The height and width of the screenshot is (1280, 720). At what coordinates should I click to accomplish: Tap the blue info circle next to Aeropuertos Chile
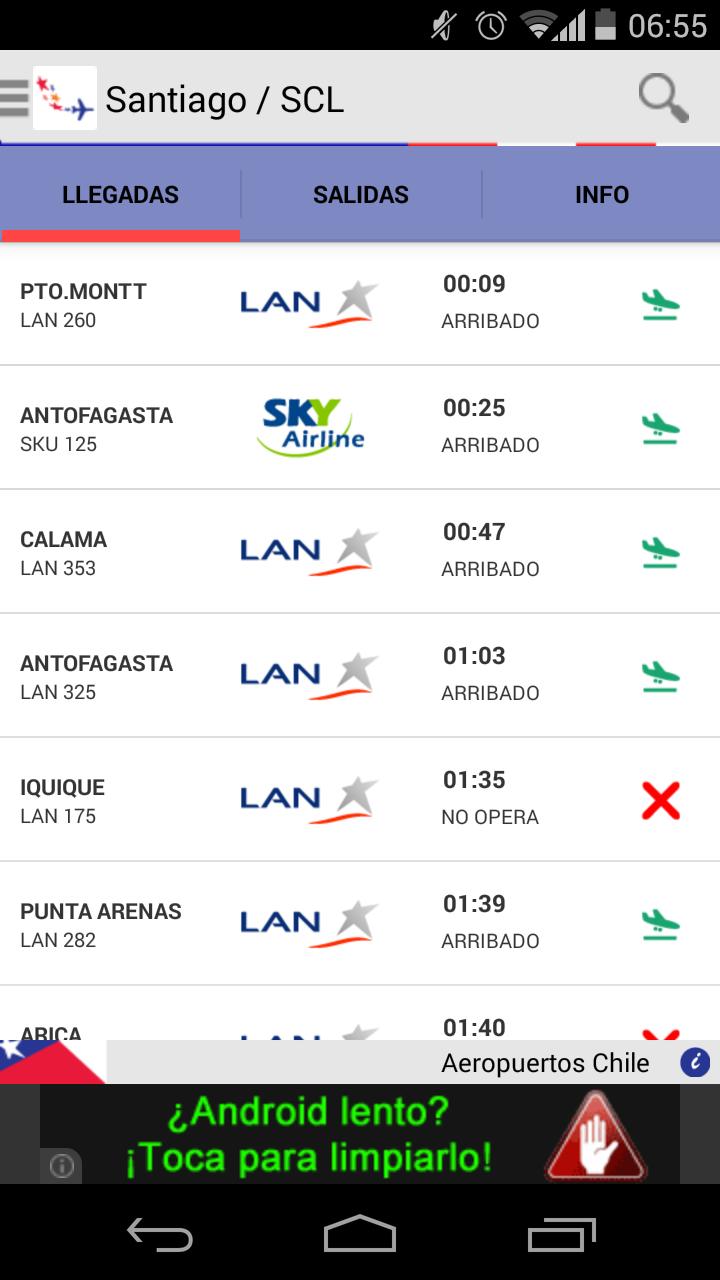[694, 1063]
